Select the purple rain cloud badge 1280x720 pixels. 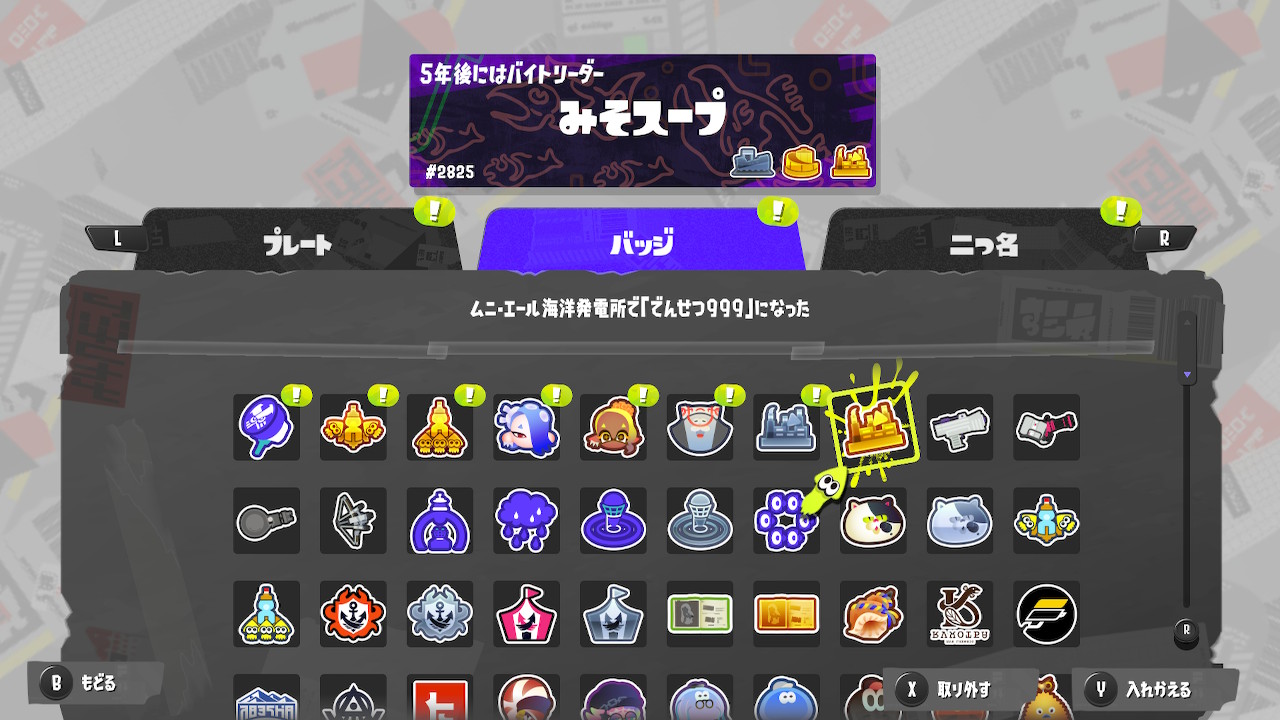[x=527, y=520]
